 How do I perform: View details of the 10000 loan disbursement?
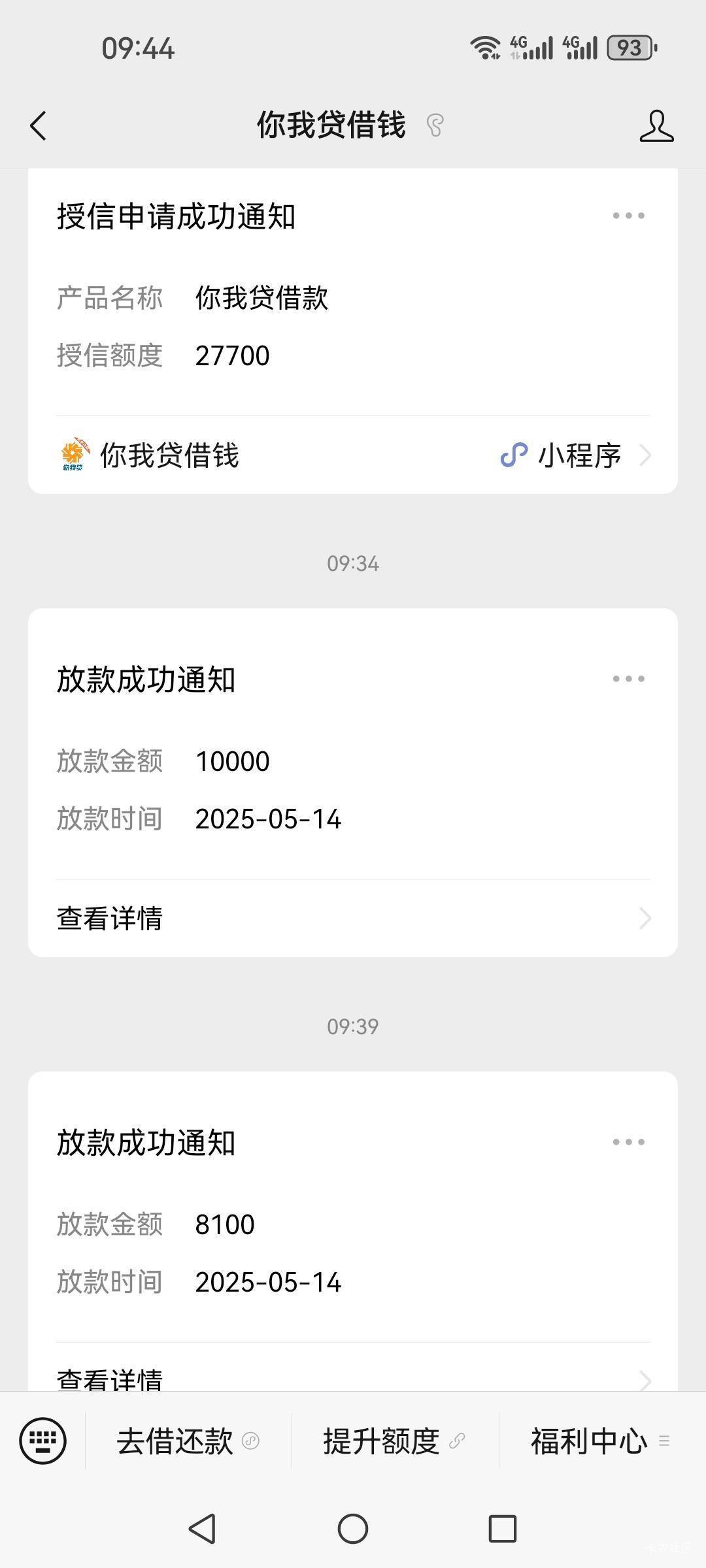pos(353,918)
